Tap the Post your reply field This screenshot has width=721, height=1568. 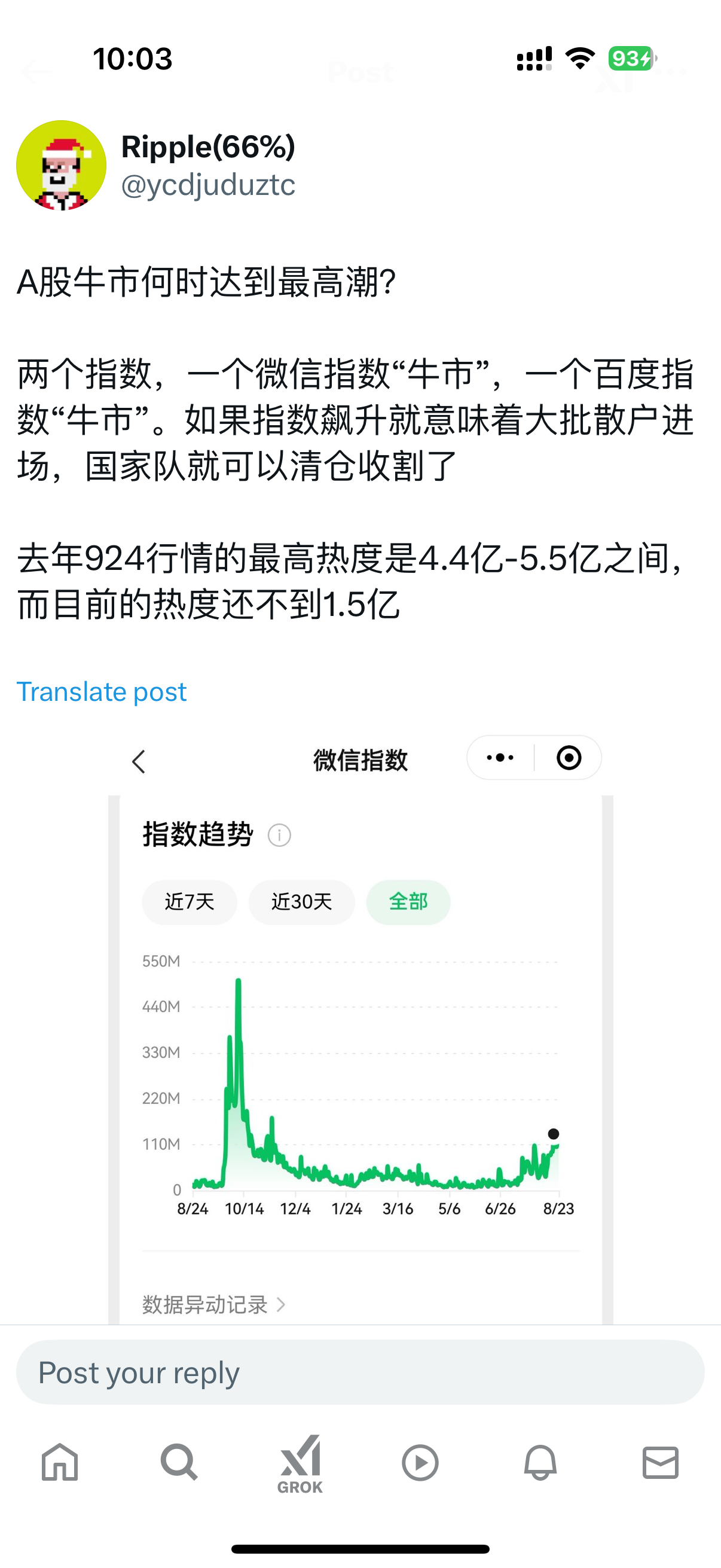click(360, 1372)
